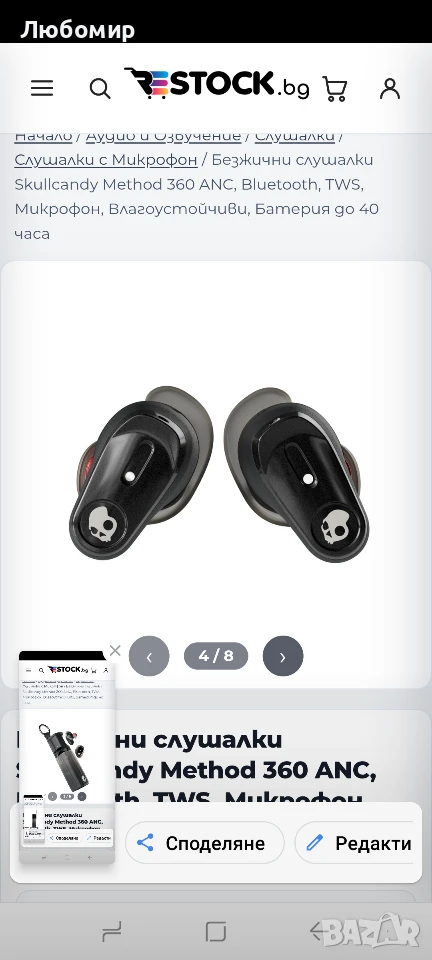Tap the Споделяне share button
Viewport: 432px width, 960px height.
click(x=205, y=843)
